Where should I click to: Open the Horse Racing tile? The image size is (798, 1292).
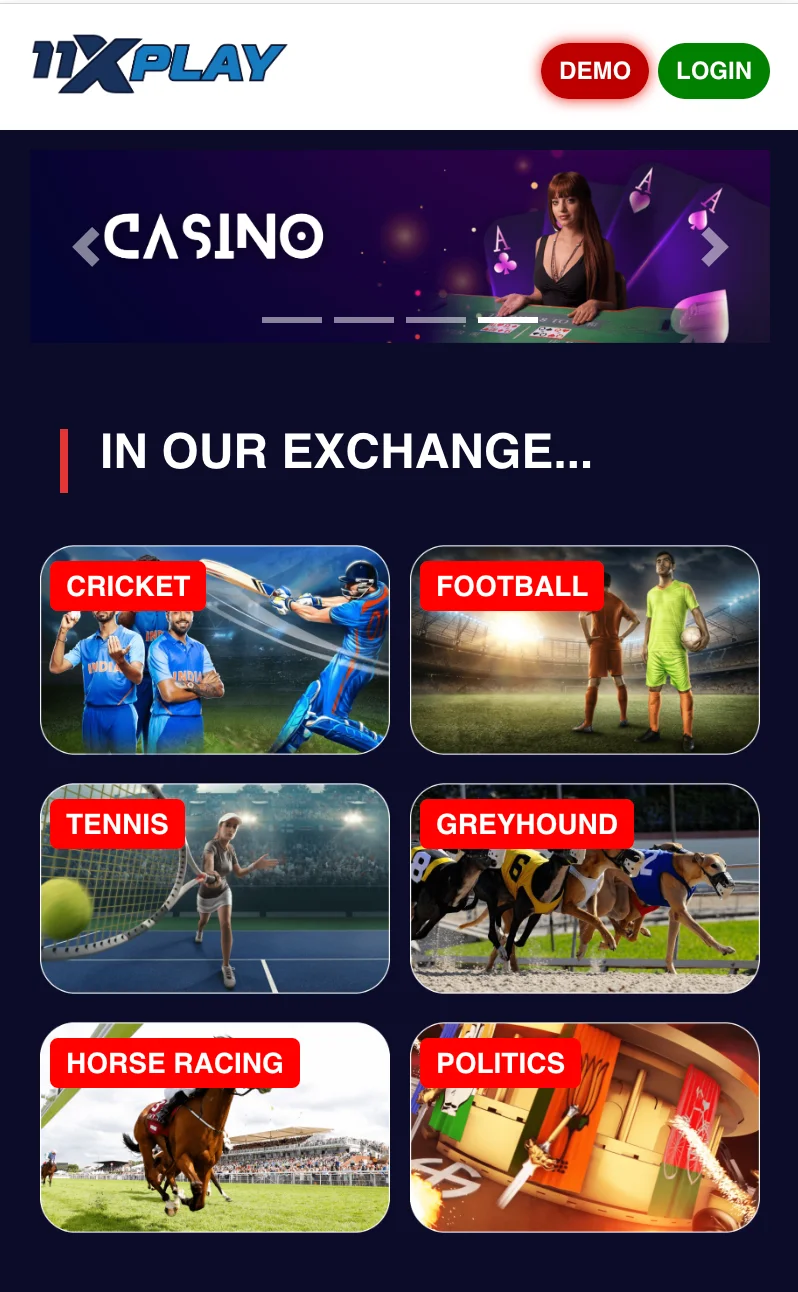coord(215,1127)
